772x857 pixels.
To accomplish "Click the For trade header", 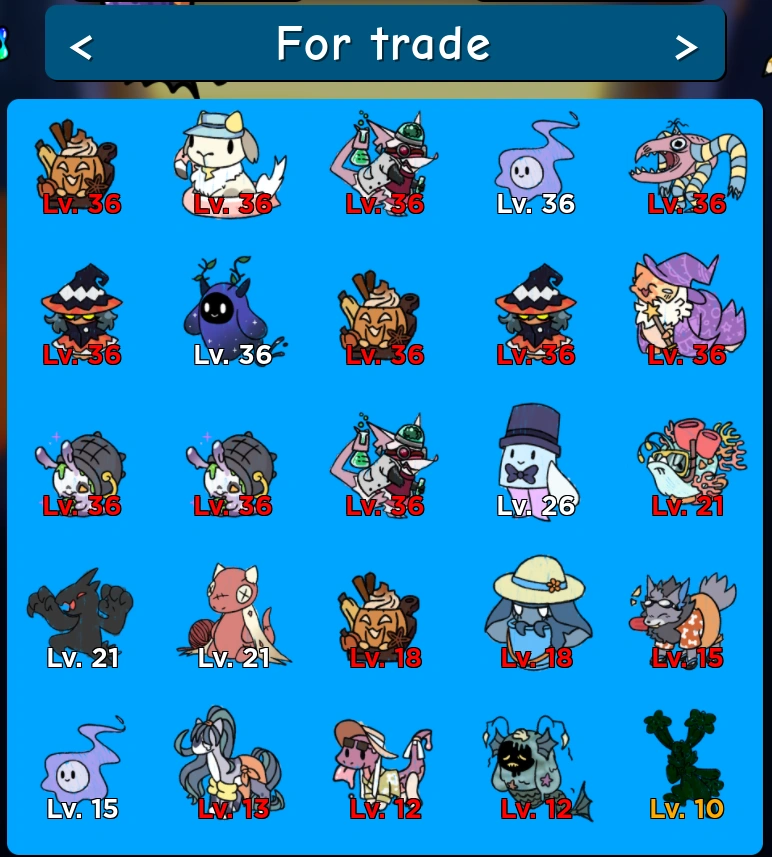I will tap(385, 44).
